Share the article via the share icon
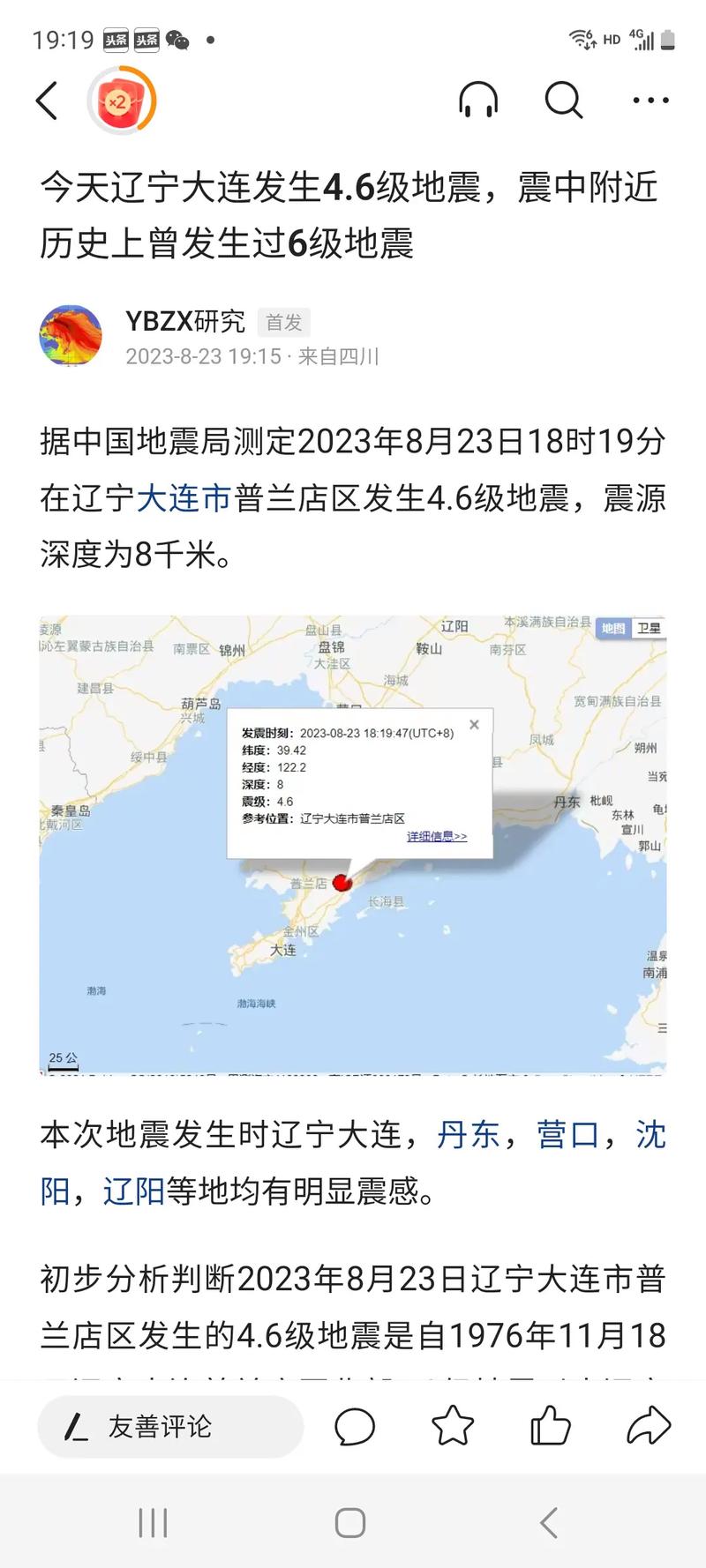The height and width of the screenshot is (1568, 706). [x=650, y=1426]
